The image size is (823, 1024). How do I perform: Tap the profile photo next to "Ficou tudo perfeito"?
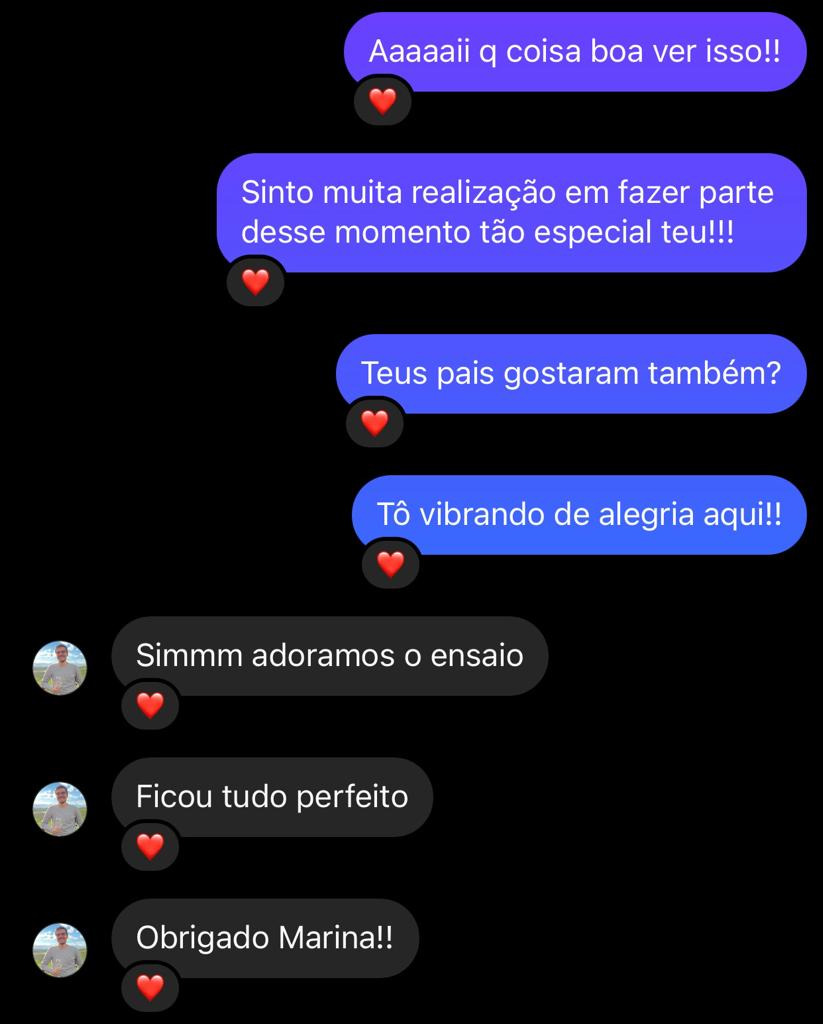[x=60, y=809]
